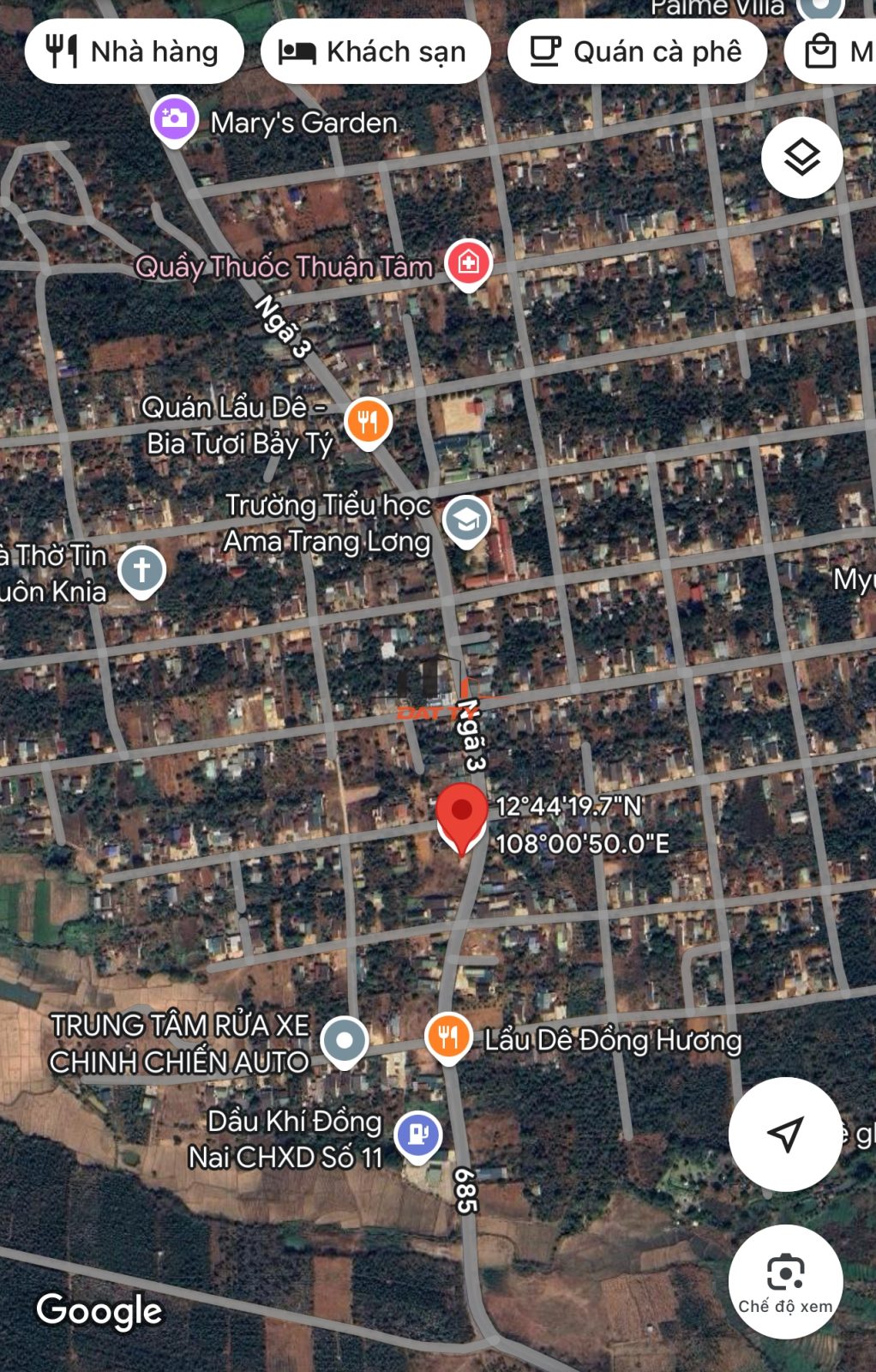The width and height of the screenshot is (876, 1372).
Task: Choose the Quán cà phê chip
Action: tap(636, 52)
